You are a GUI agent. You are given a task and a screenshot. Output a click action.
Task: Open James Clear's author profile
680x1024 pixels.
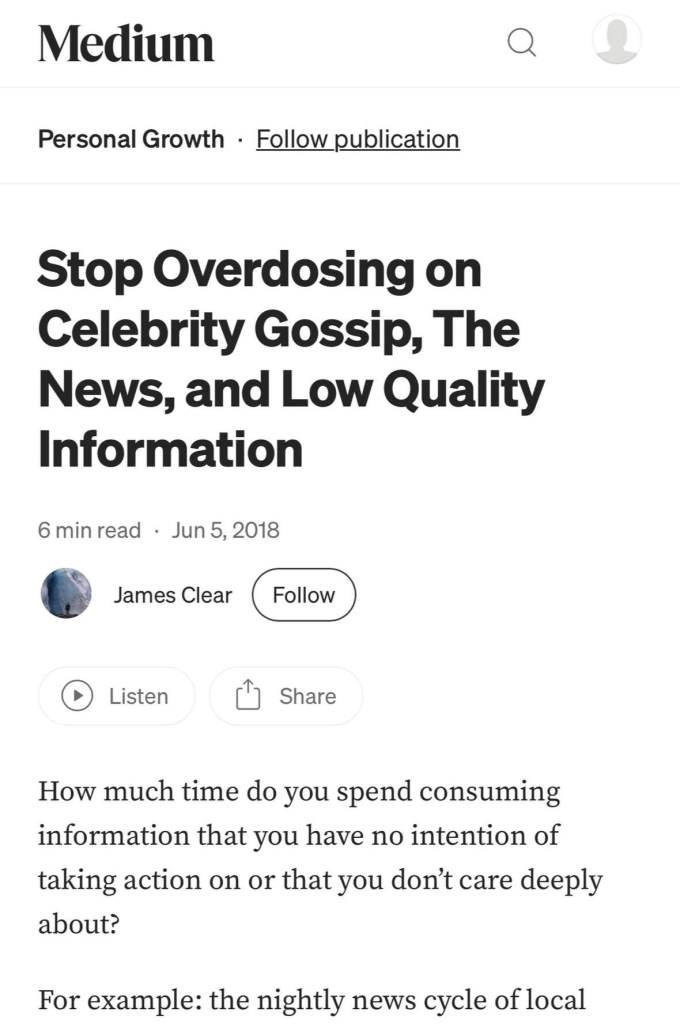point(172,595)
